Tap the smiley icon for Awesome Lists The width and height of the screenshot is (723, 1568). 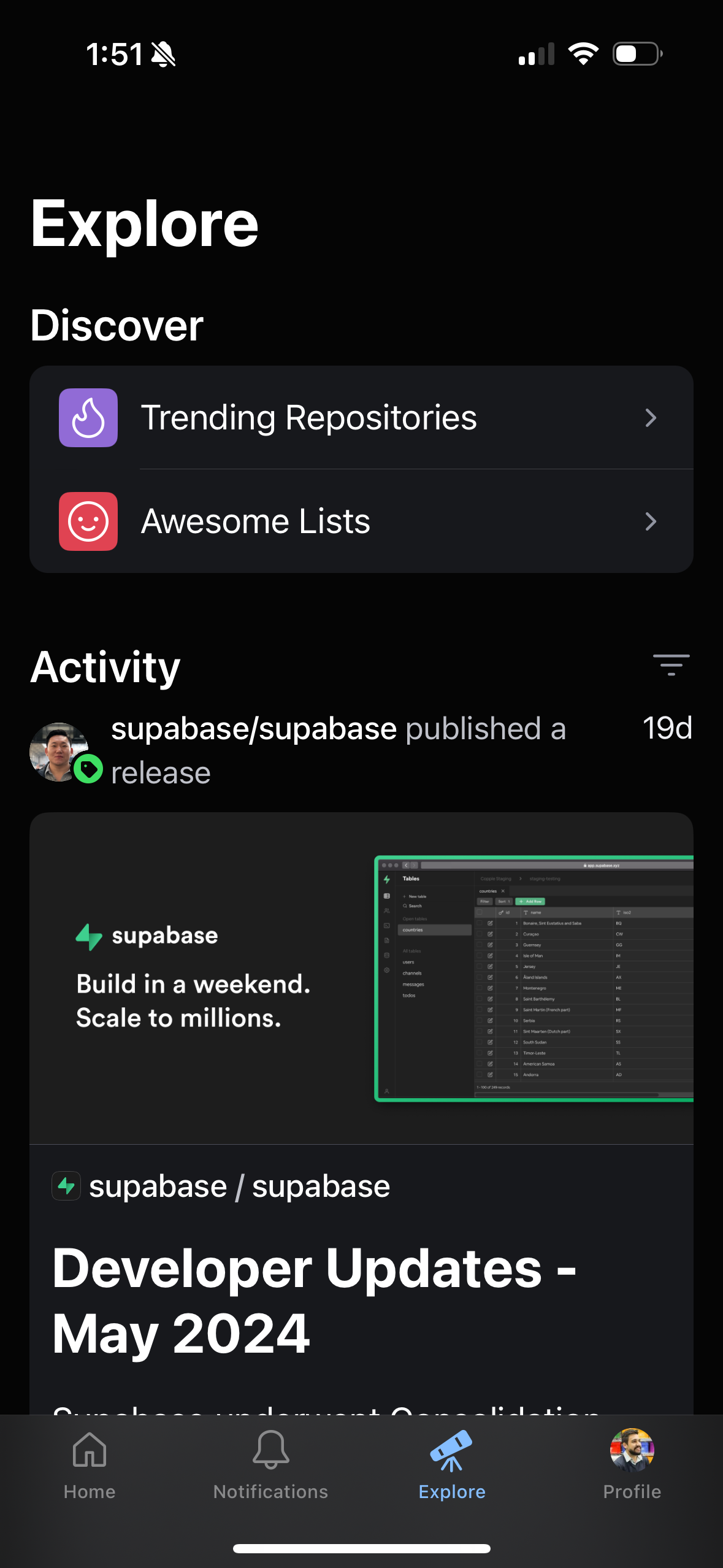88,521
